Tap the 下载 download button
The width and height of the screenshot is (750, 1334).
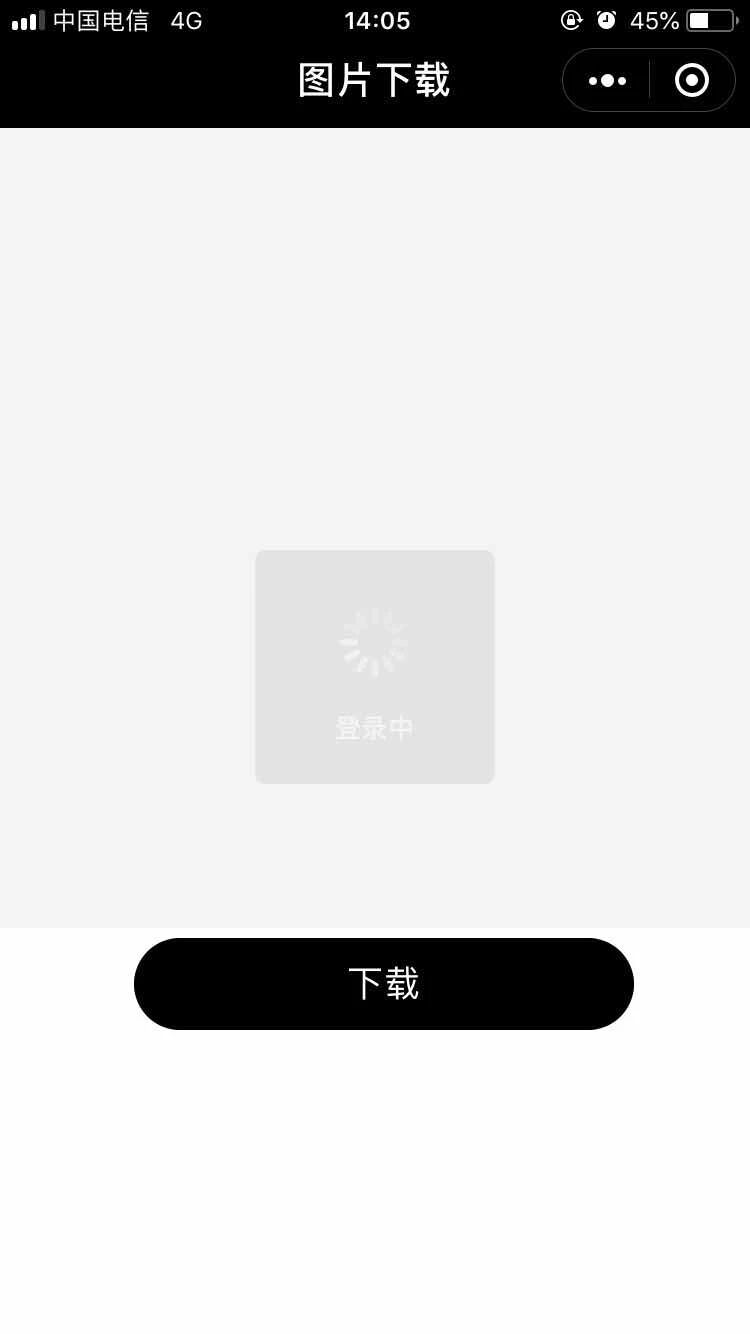[x=383, y=984]
